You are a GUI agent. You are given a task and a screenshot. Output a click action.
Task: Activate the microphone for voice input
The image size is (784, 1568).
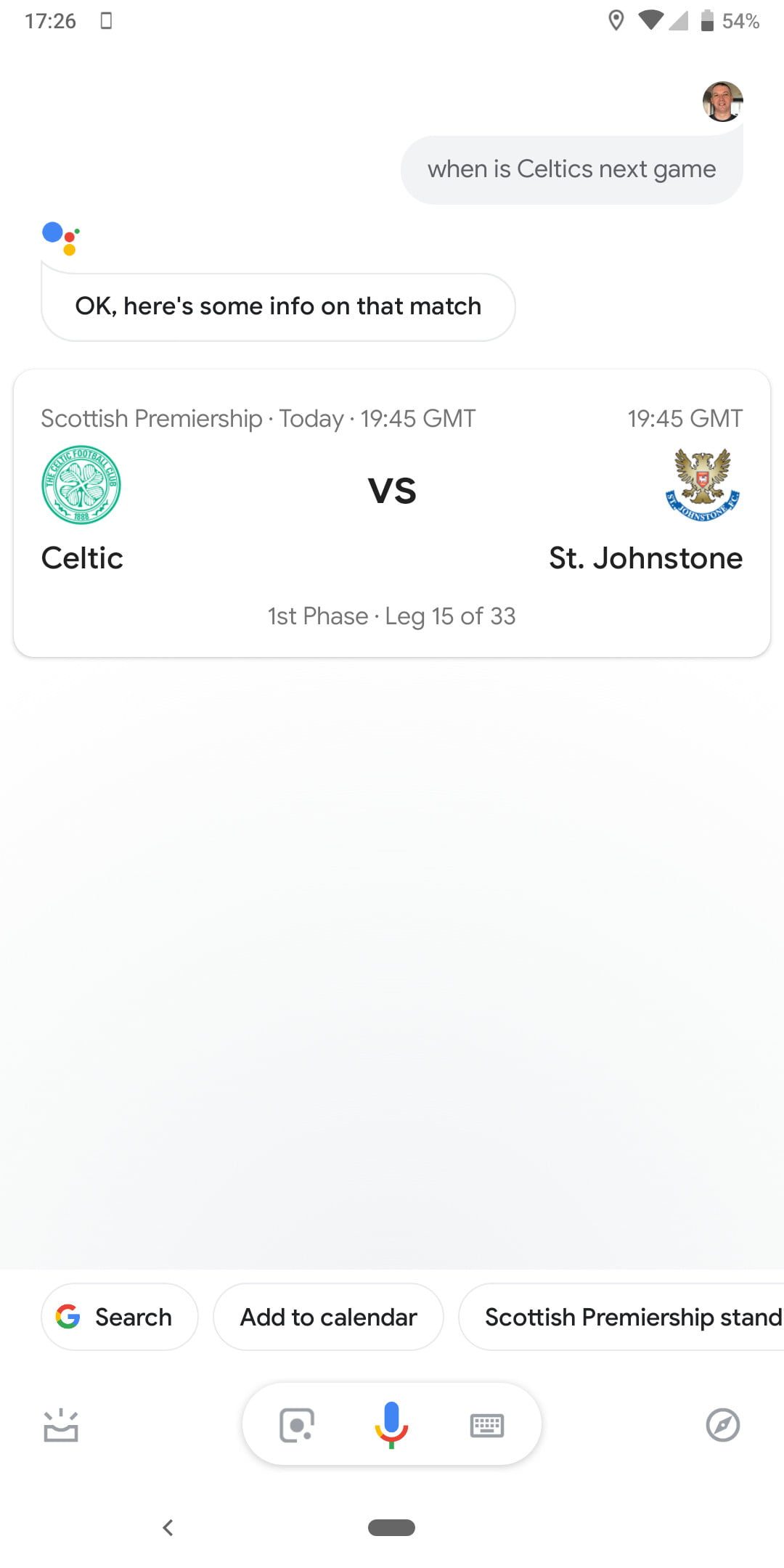click(x=391, y=1424)
